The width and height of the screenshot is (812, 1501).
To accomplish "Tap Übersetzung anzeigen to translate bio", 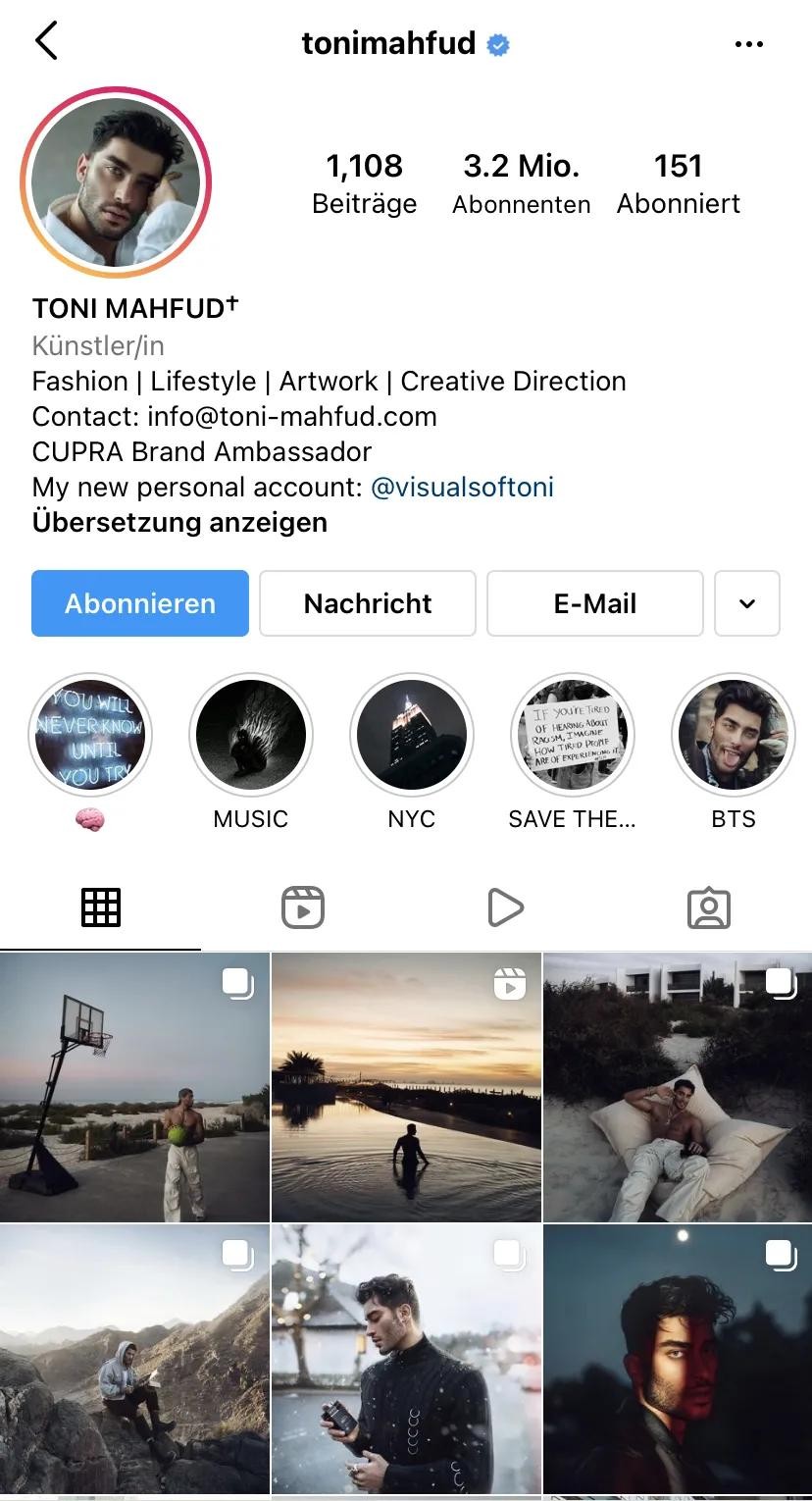I will 179,522.
